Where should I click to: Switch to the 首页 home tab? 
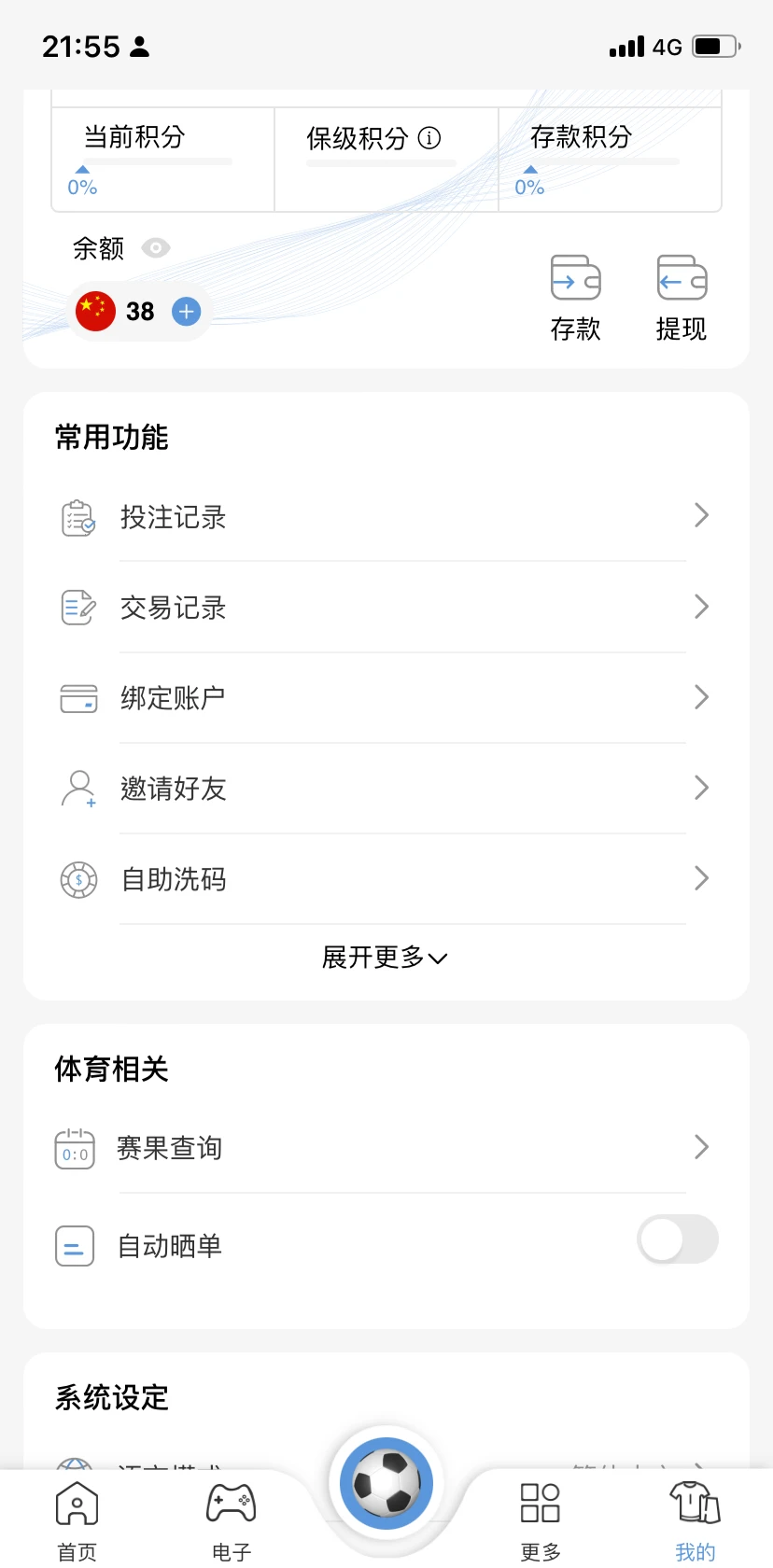(x=77, y=1519)
